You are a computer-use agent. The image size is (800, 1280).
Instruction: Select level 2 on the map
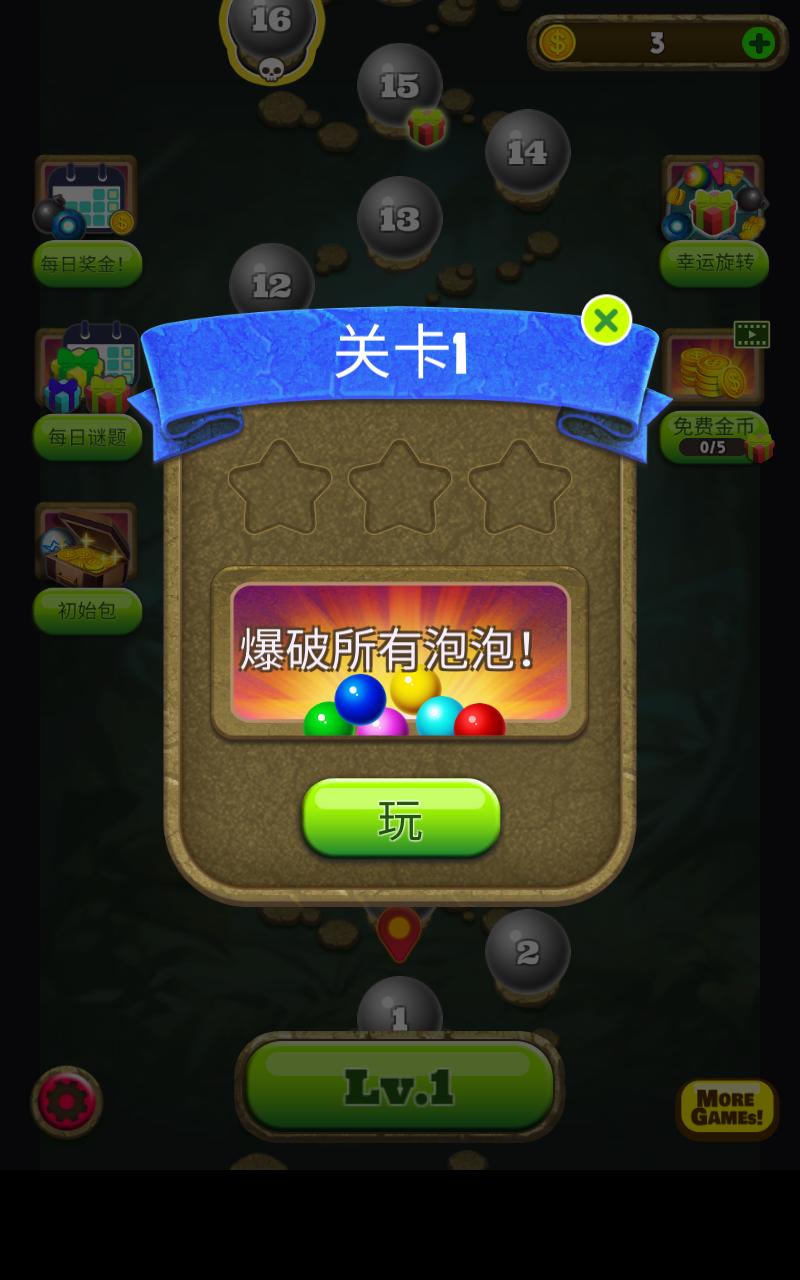527,952
